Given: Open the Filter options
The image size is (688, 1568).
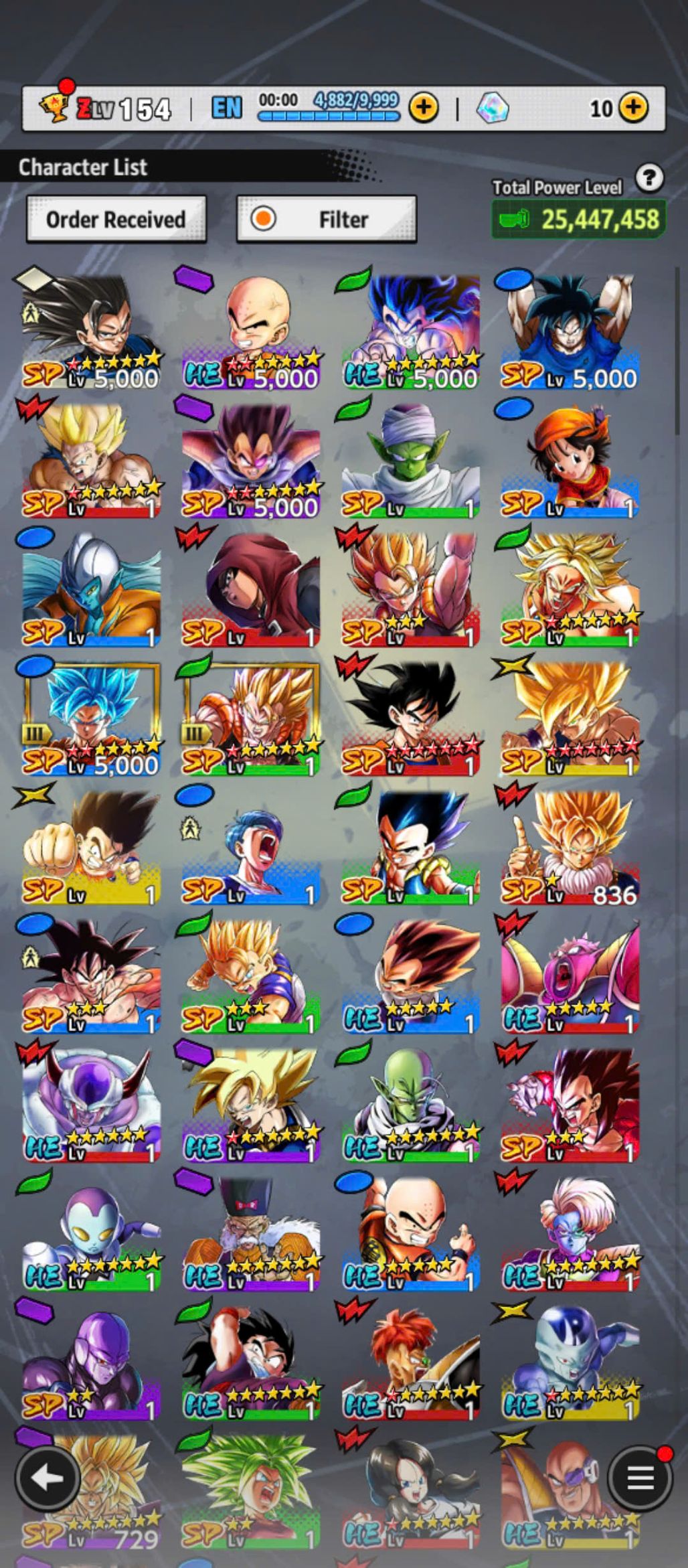Looking at the screenshot, I should pyautogui.click(x=327, y=219).
